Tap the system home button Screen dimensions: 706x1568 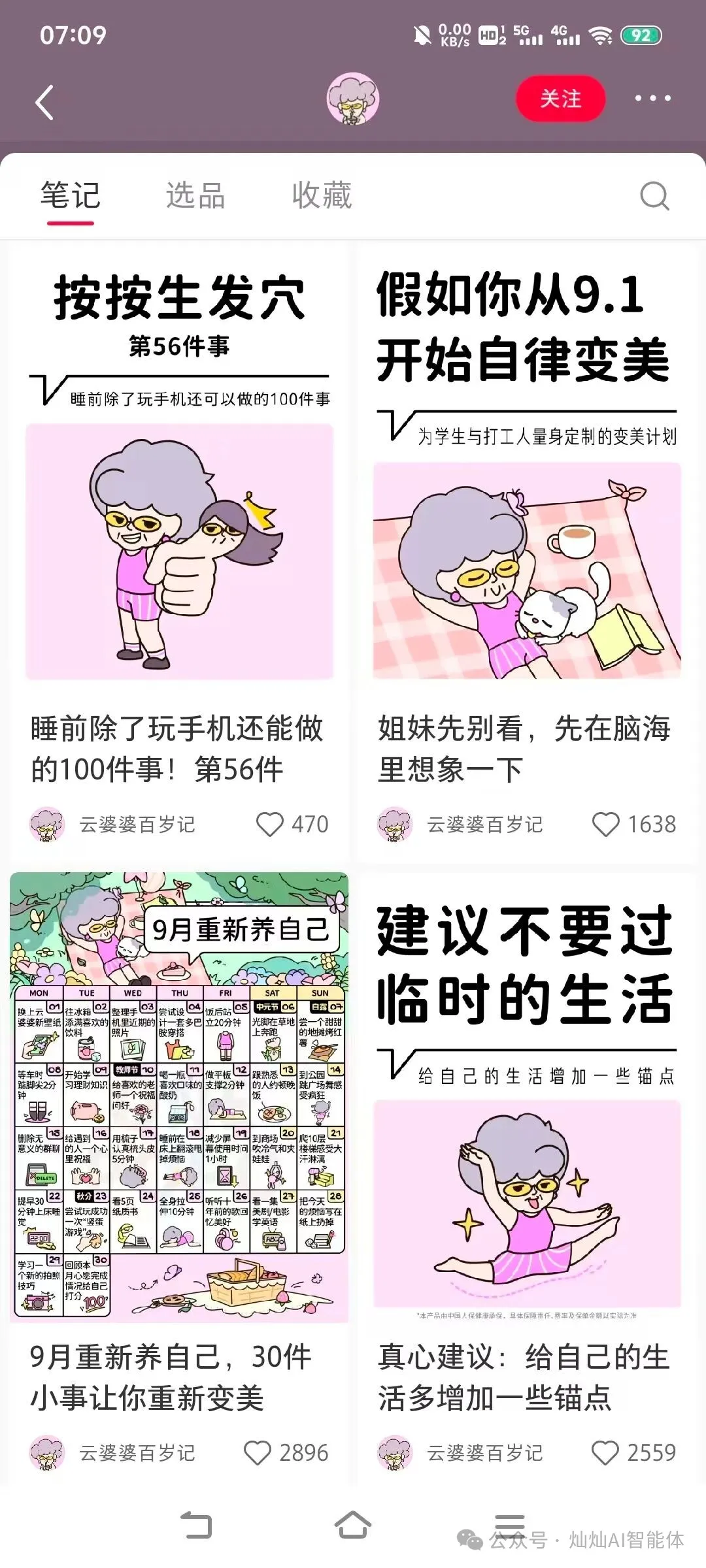pyautogui.click(x=353, y=1525)
